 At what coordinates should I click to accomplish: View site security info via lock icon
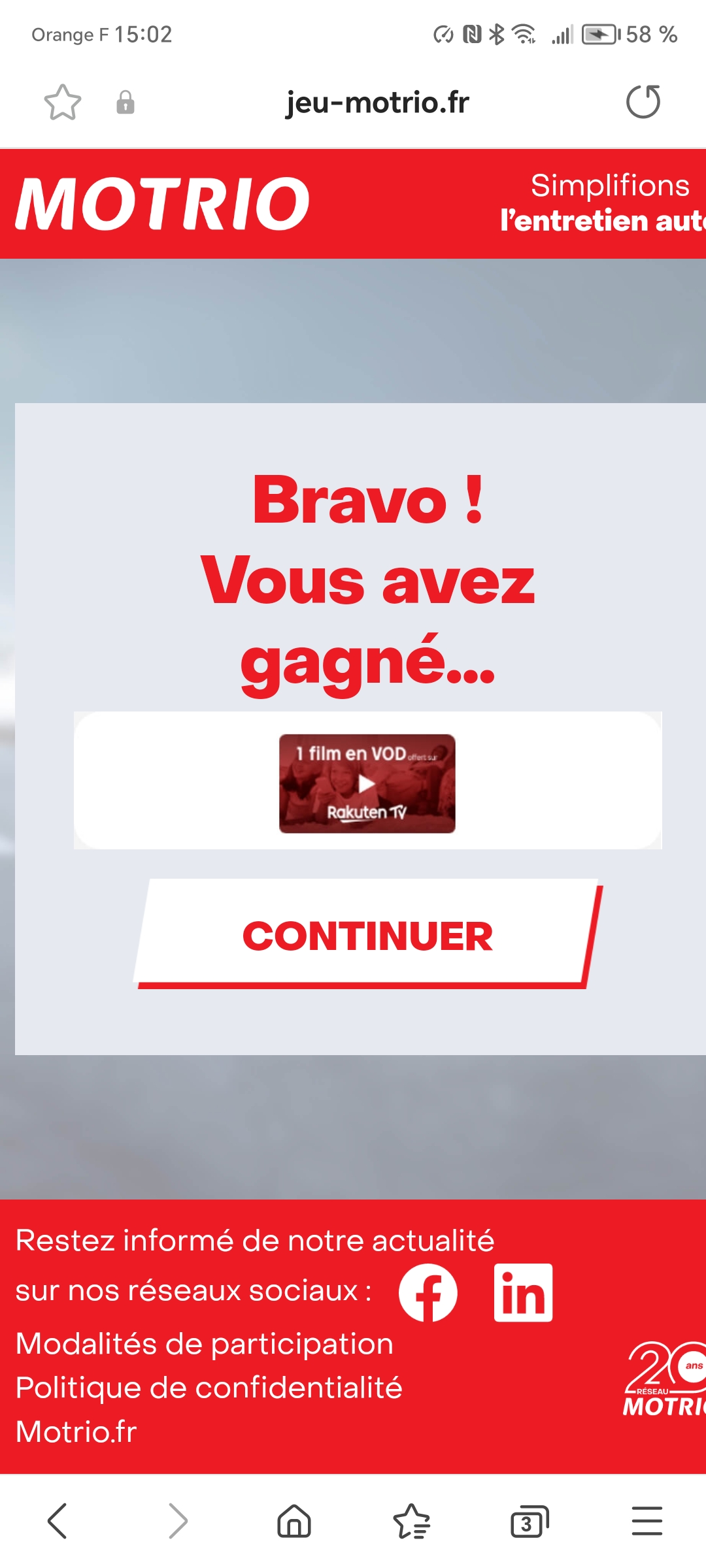pyautogui.click(x=125, y=103)
